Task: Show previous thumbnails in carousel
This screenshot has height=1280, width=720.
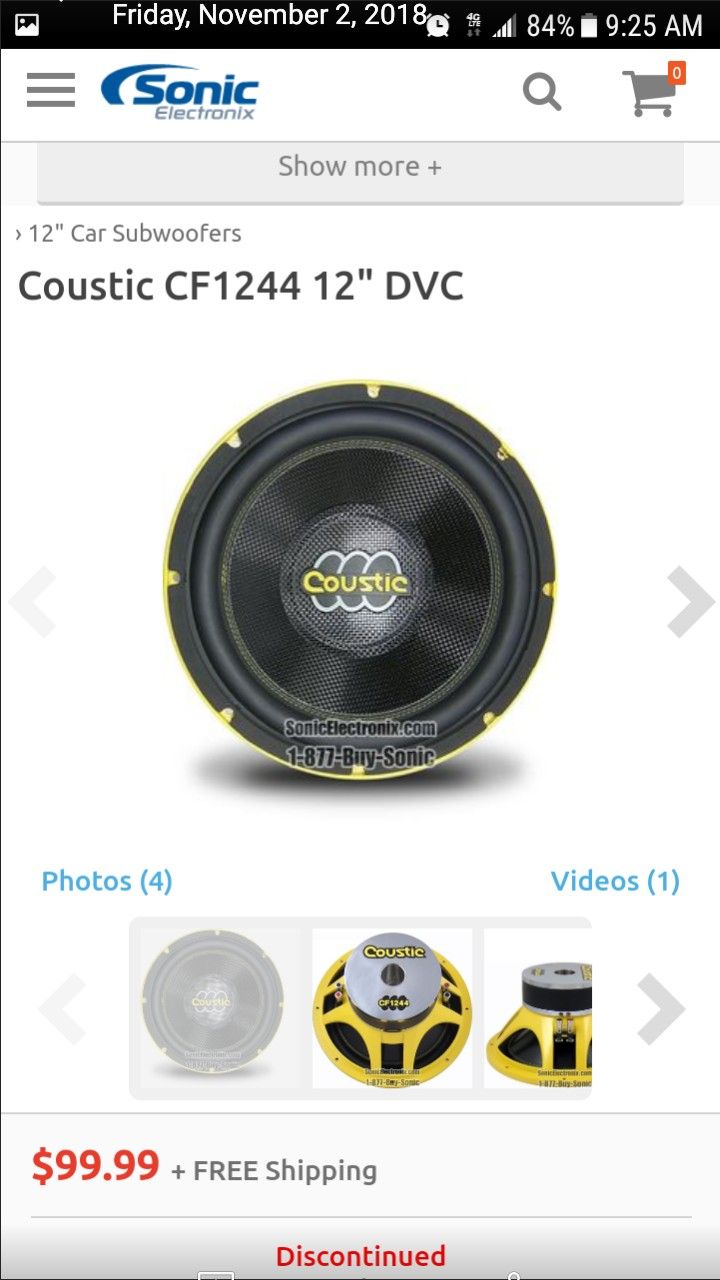Action: click(62, 1009)
